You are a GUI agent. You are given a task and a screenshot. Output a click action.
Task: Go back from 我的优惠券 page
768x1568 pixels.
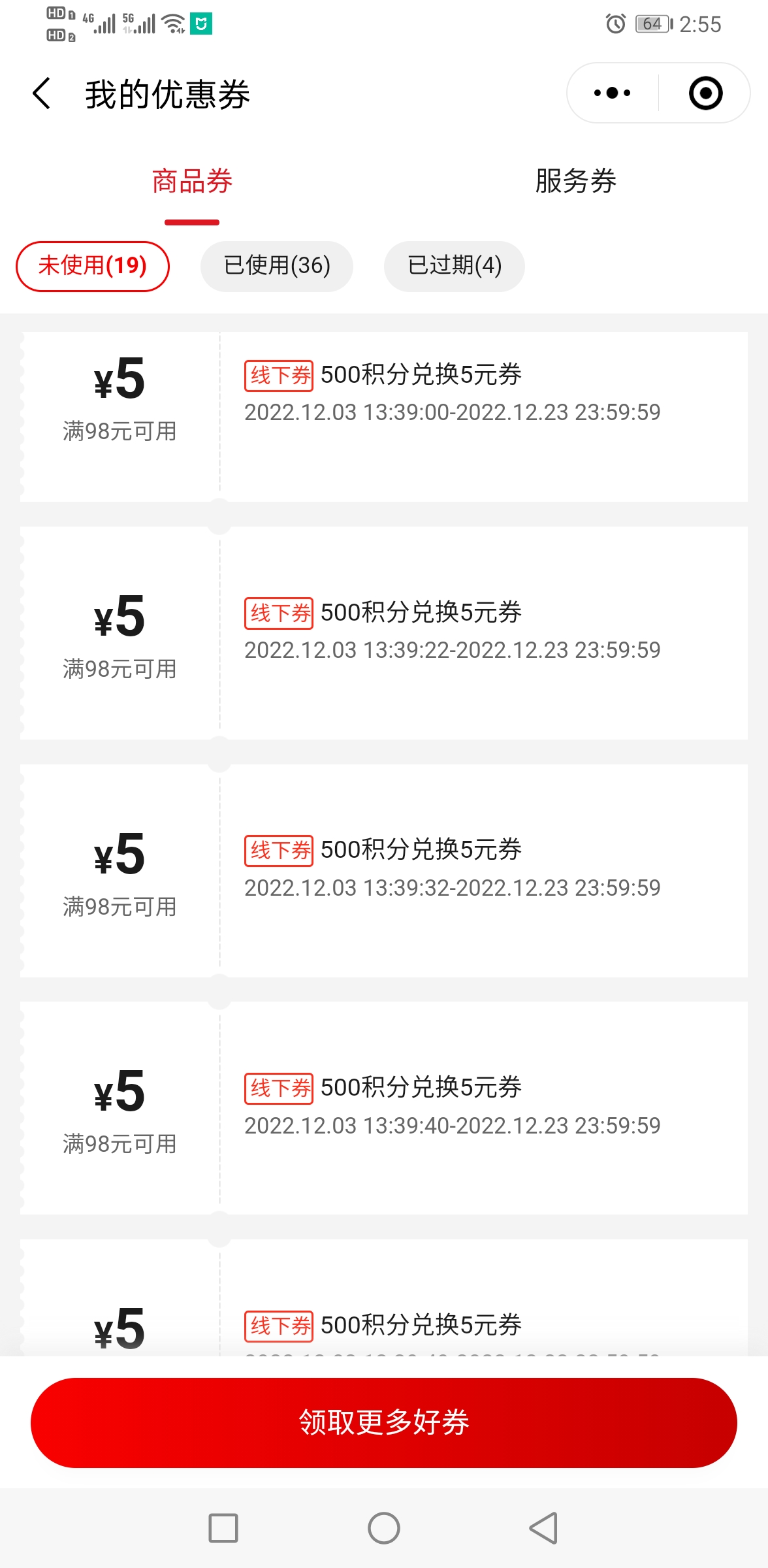[42, 93]
